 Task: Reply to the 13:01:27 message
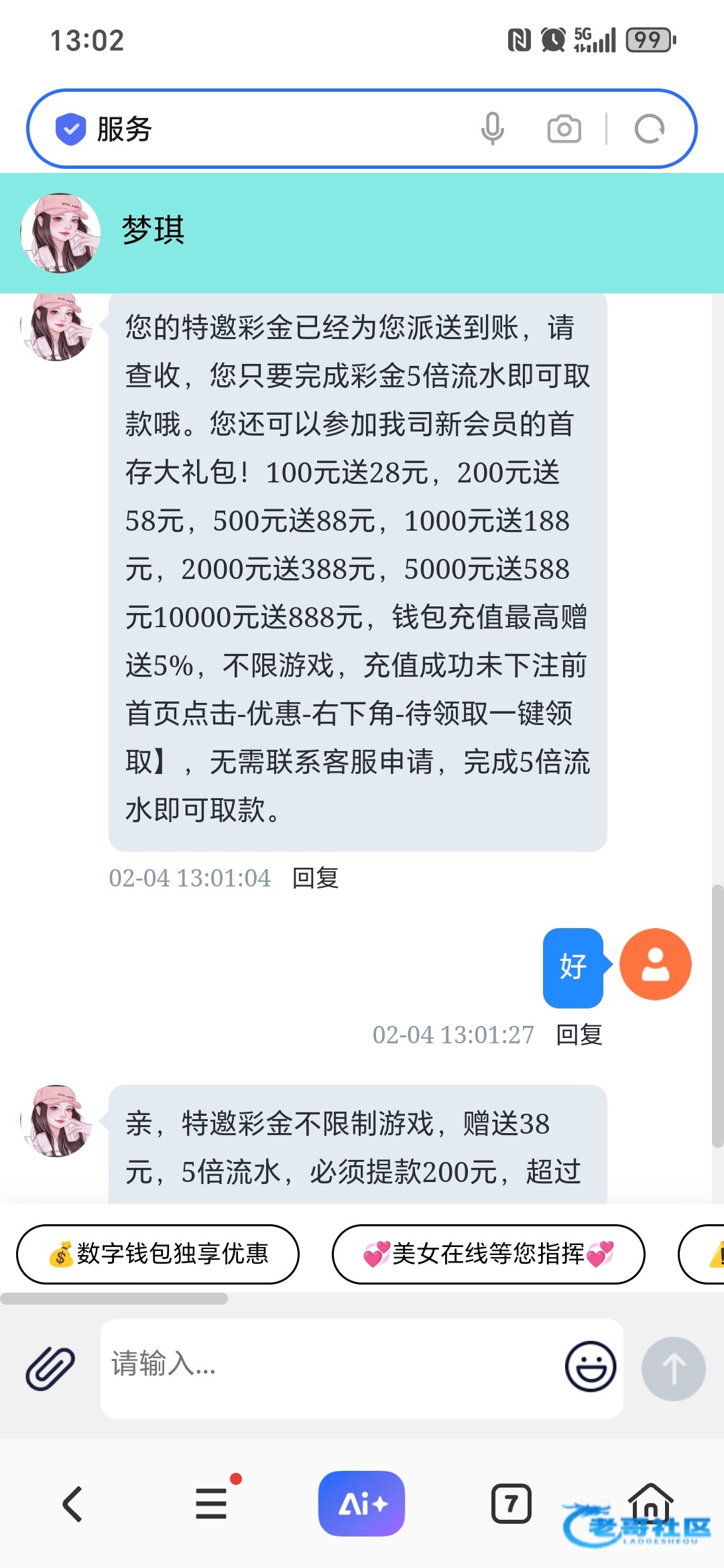coord(579,1035)
